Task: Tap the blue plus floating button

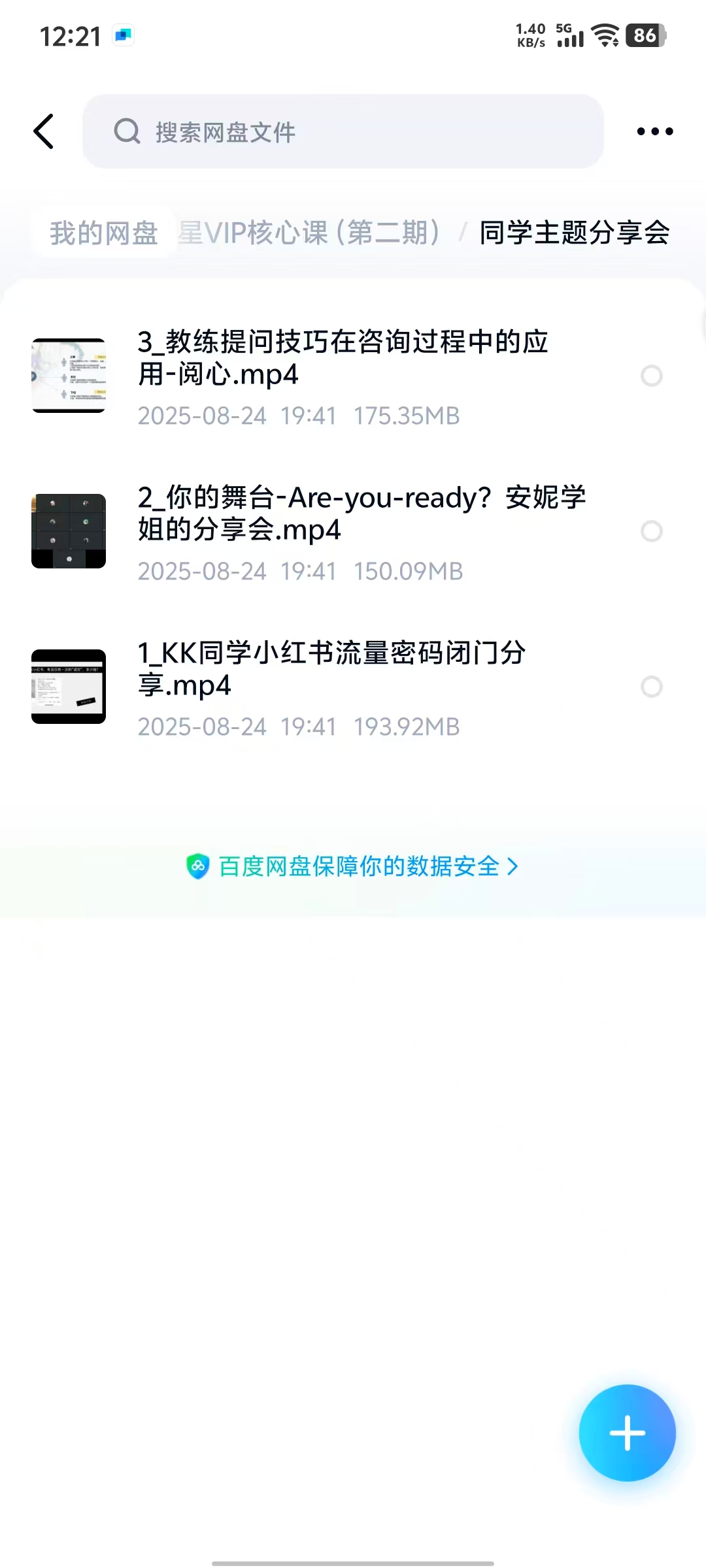Action: pyautogui.click(x=627, y=1433)
